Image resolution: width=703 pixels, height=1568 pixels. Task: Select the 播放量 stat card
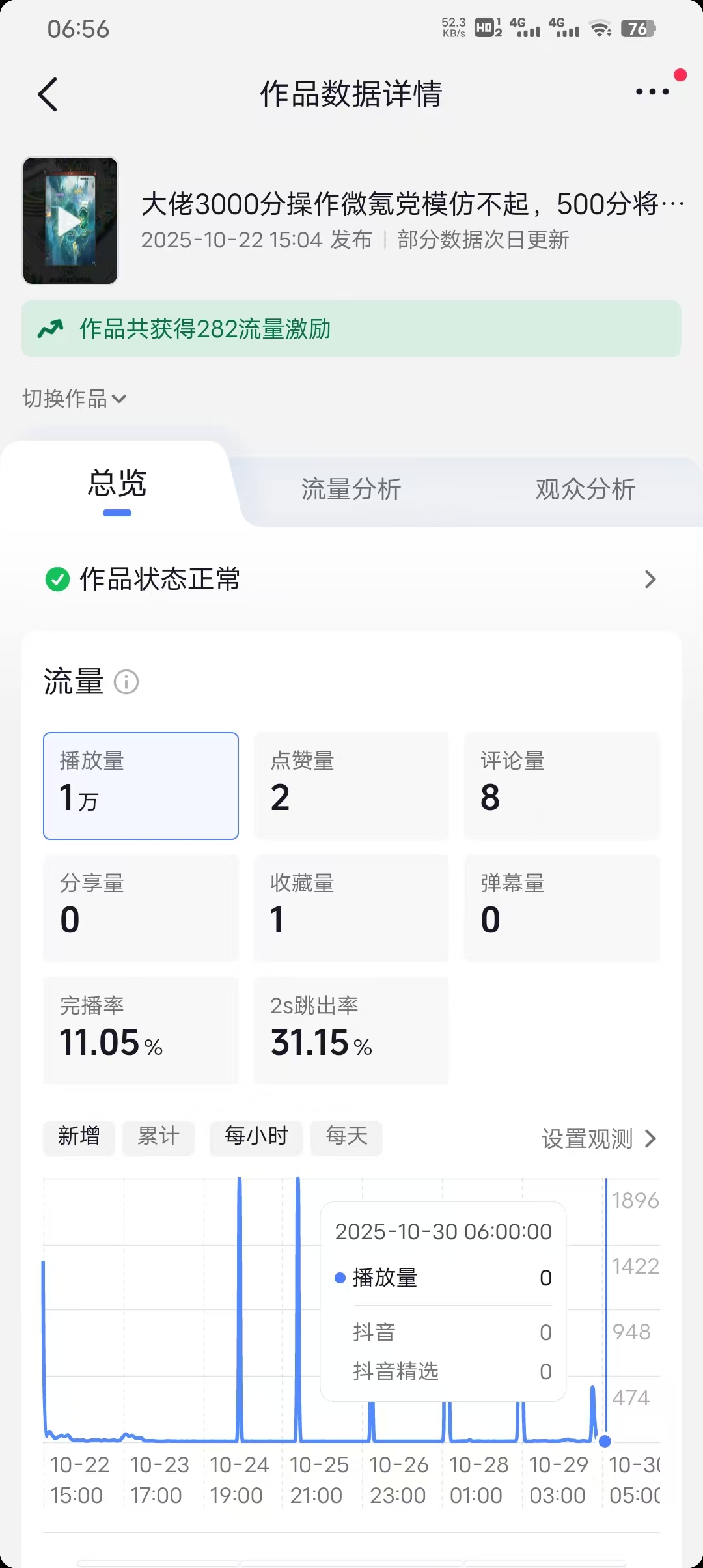[141, 785]
